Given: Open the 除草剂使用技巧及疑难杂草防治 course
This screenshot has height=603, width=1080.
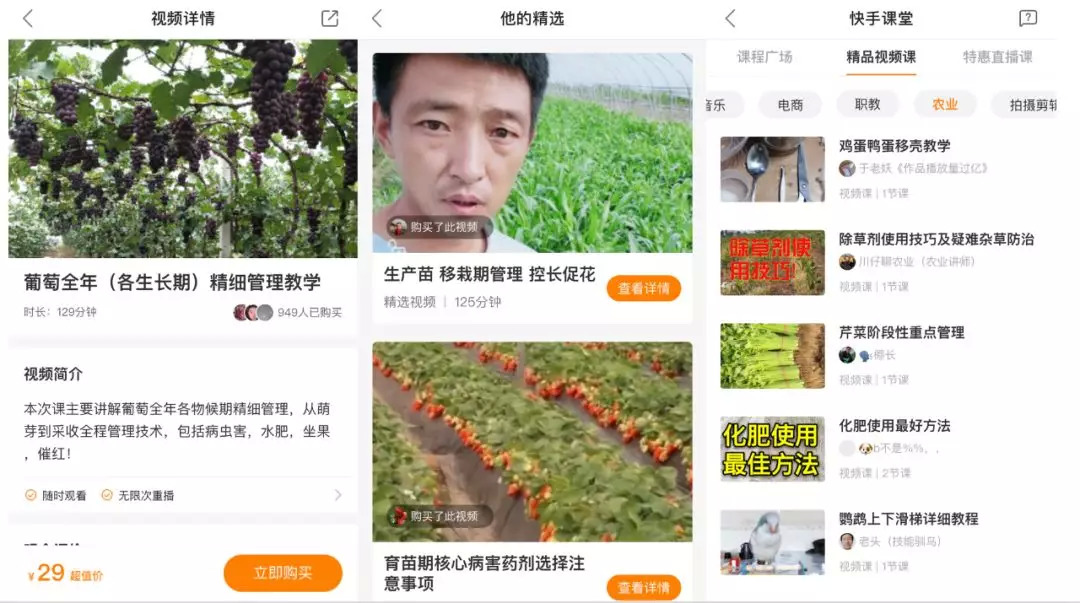Looking at the screenshot, I should coord(936,239).
